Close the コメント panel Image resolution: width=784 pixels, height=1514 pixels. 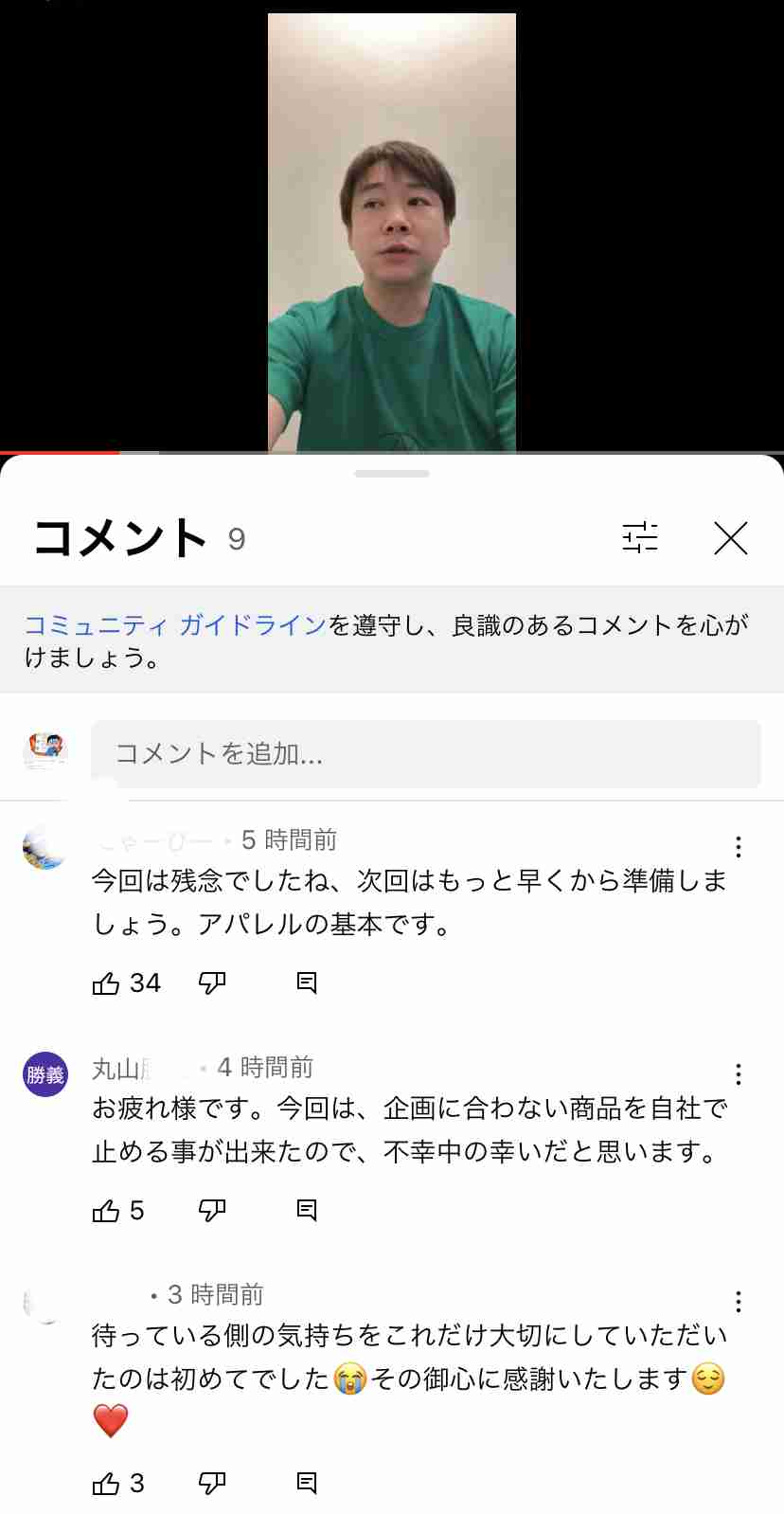[731, 537]
